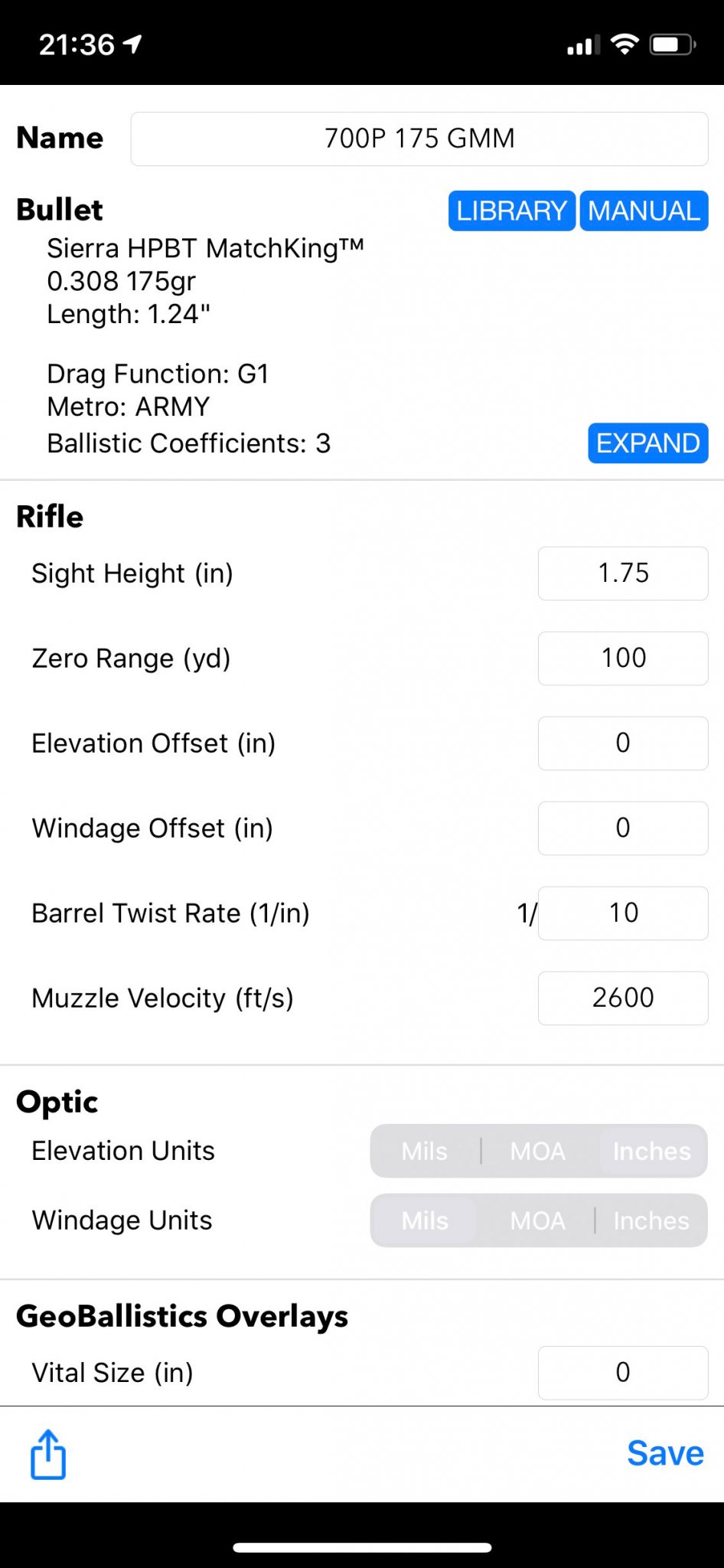Choose MANUAL bullet entry
The height and width of the screenshot is (1568, 724).
(644, 211)
